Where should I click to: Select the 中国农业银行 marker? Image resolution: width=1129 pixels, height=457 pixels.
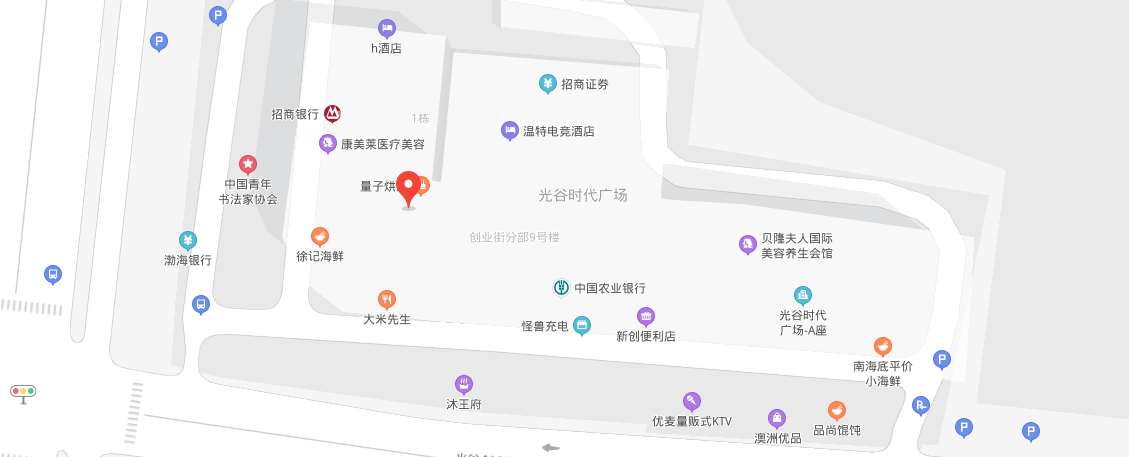click(x=562, y=288)
